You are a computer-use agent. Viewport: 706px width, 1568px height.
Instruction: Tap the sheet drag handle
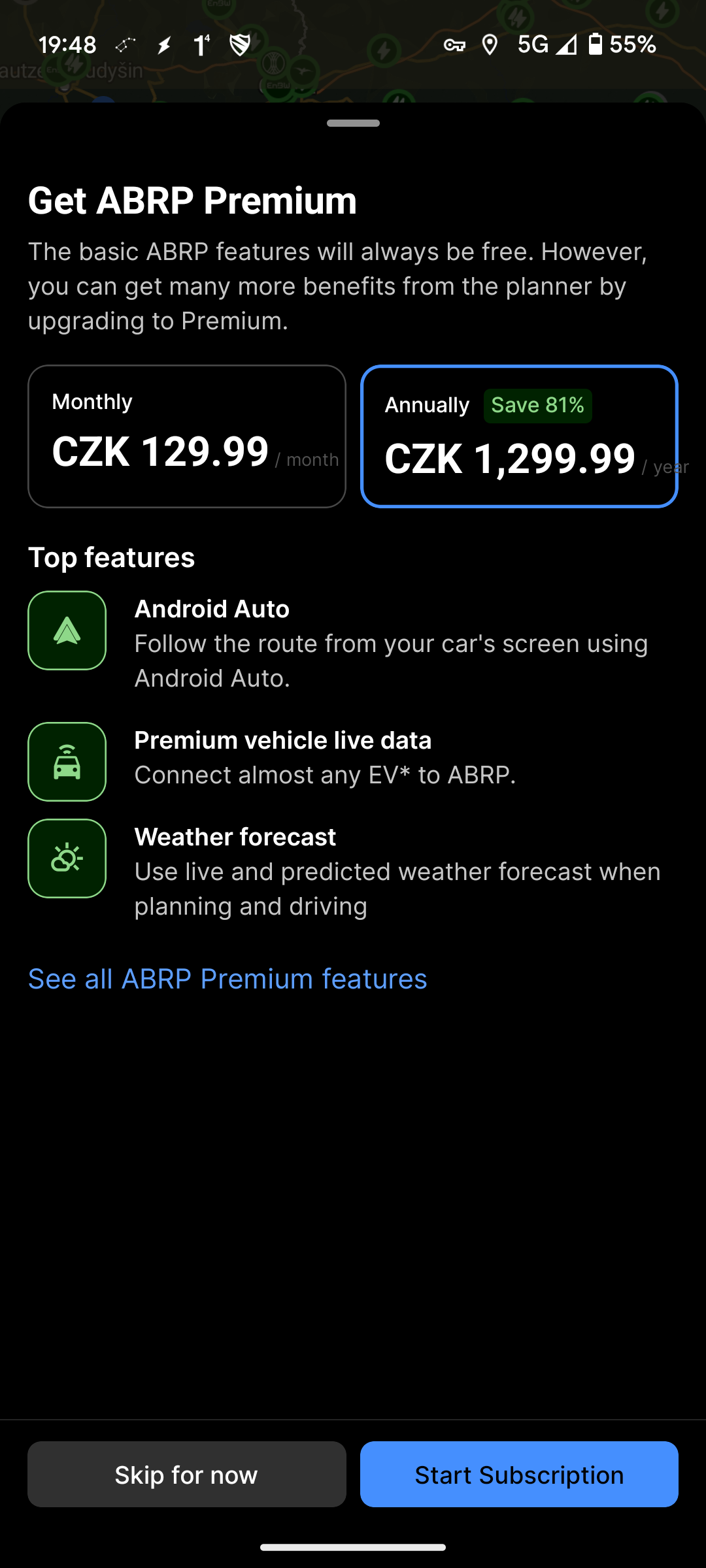pyautogui.click(x=353, y=123)
